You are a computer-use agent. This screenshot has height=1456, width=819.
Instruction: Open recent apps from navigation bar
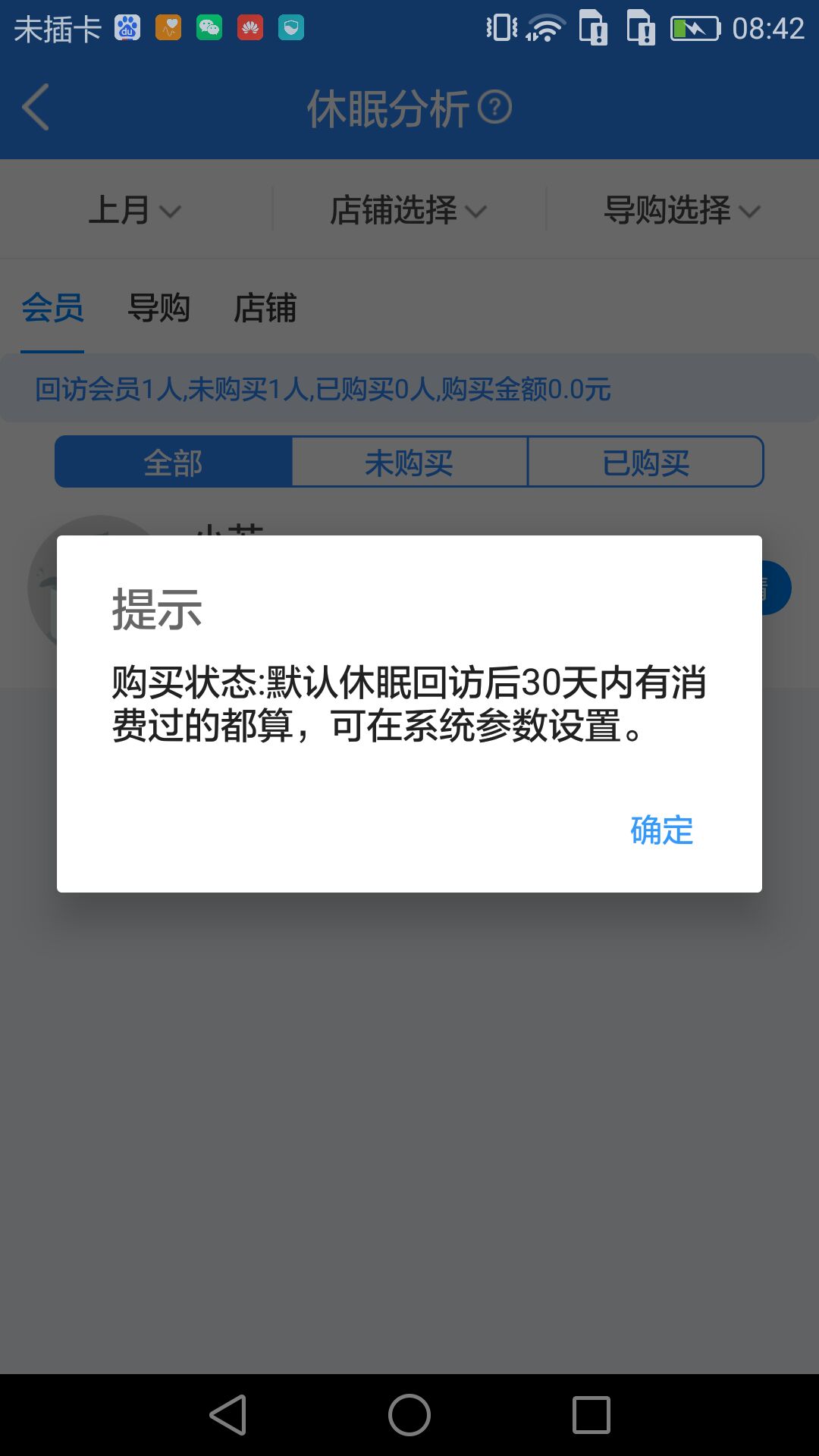(591, 1415)
